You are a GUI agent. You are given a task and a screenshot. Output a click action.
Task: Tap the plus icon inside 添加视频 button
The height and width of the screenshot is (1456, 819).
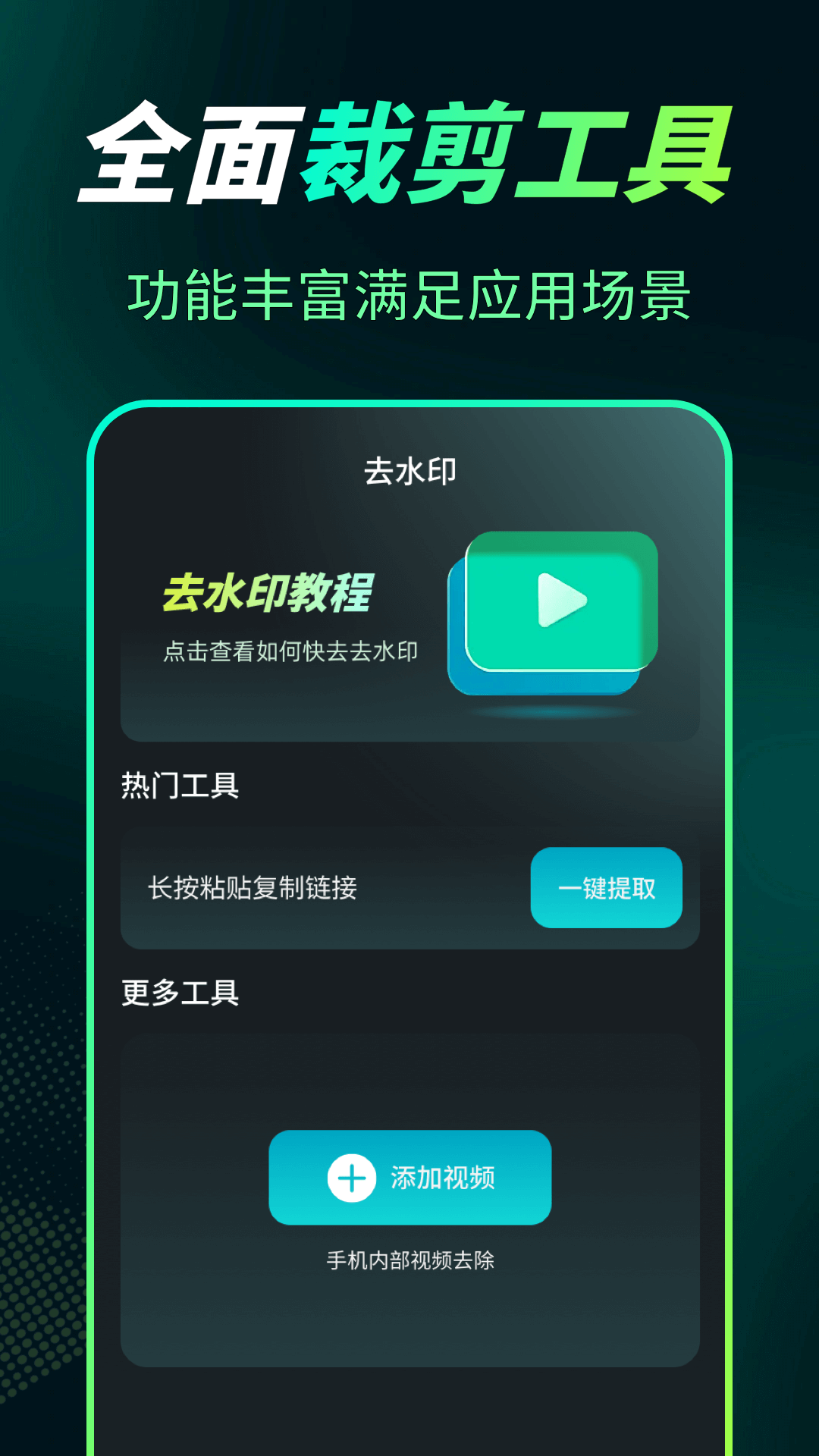(x=353, y=1178)
